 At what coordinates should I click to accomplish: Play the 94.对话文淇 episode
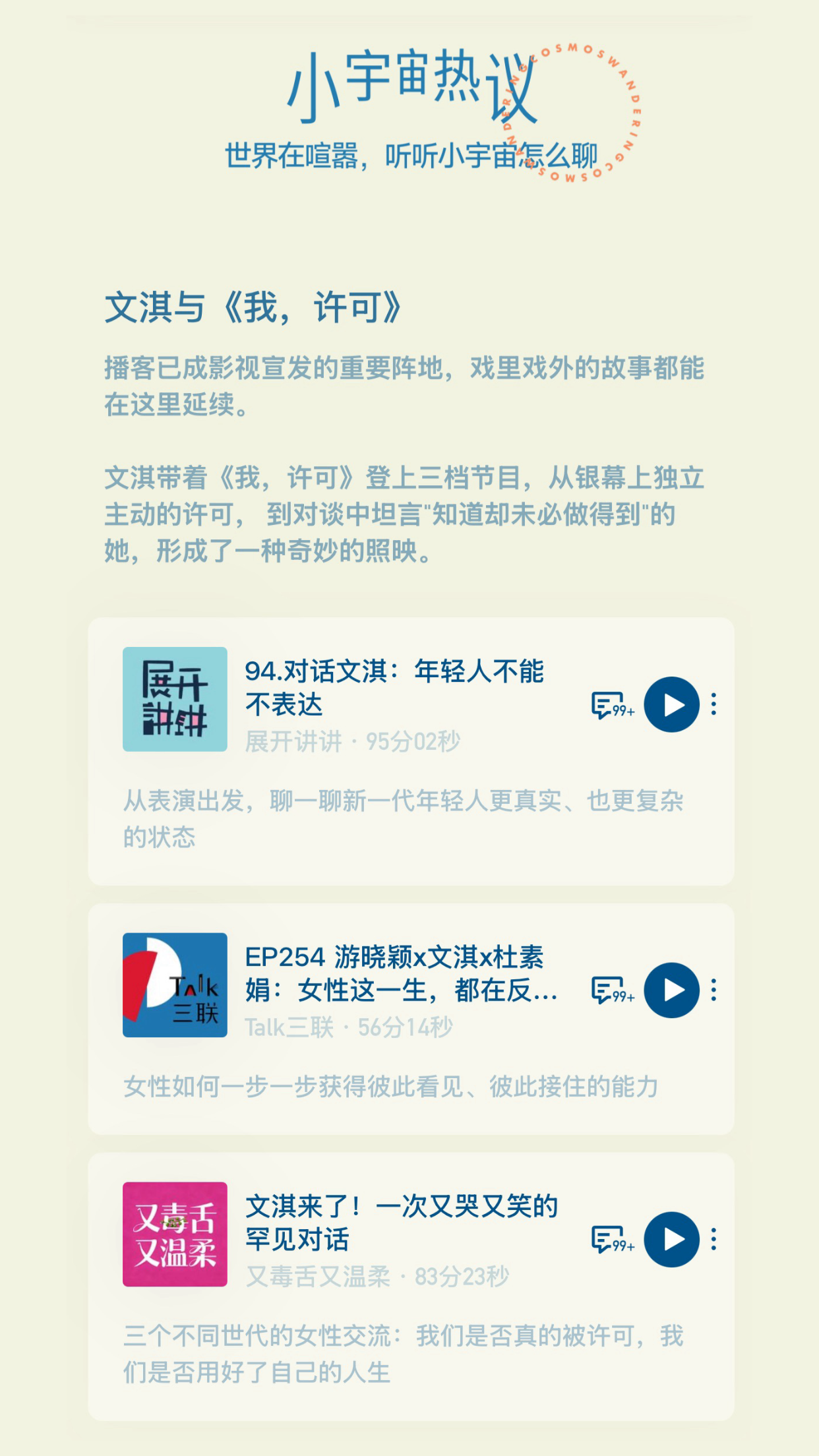[x=671, y=704]
